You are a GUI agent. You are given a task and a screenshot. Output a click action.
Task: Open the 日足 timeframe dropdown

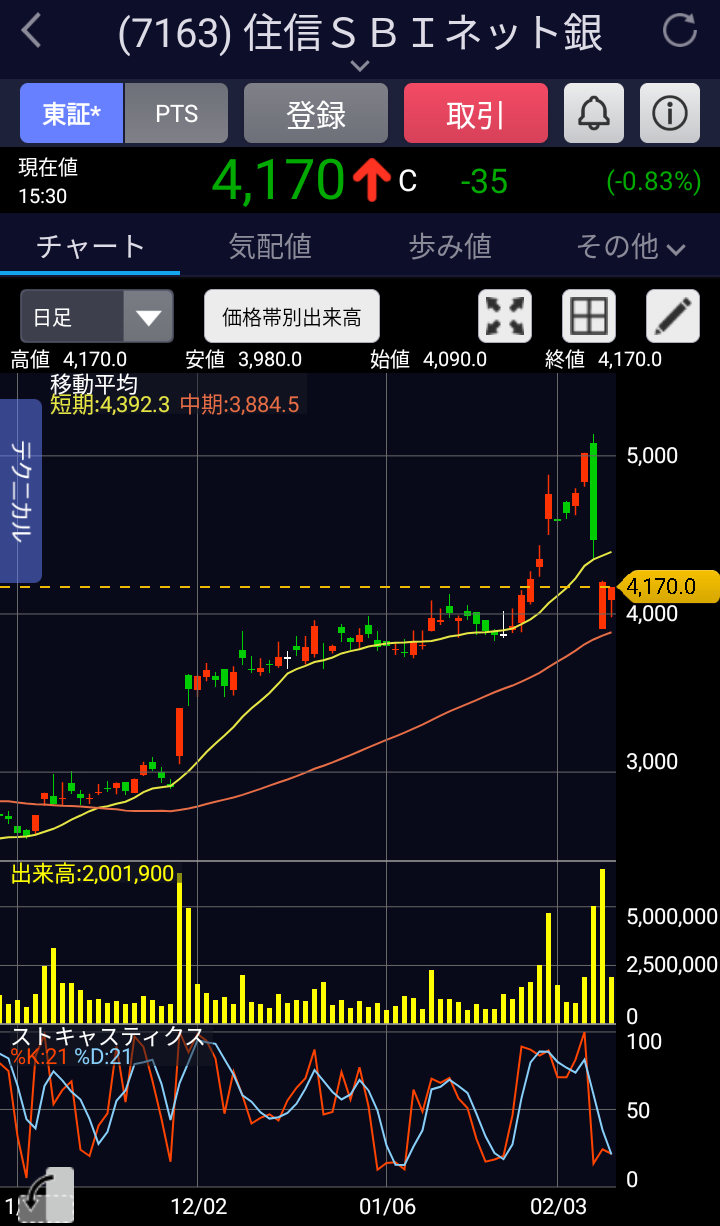pos(97,317)
